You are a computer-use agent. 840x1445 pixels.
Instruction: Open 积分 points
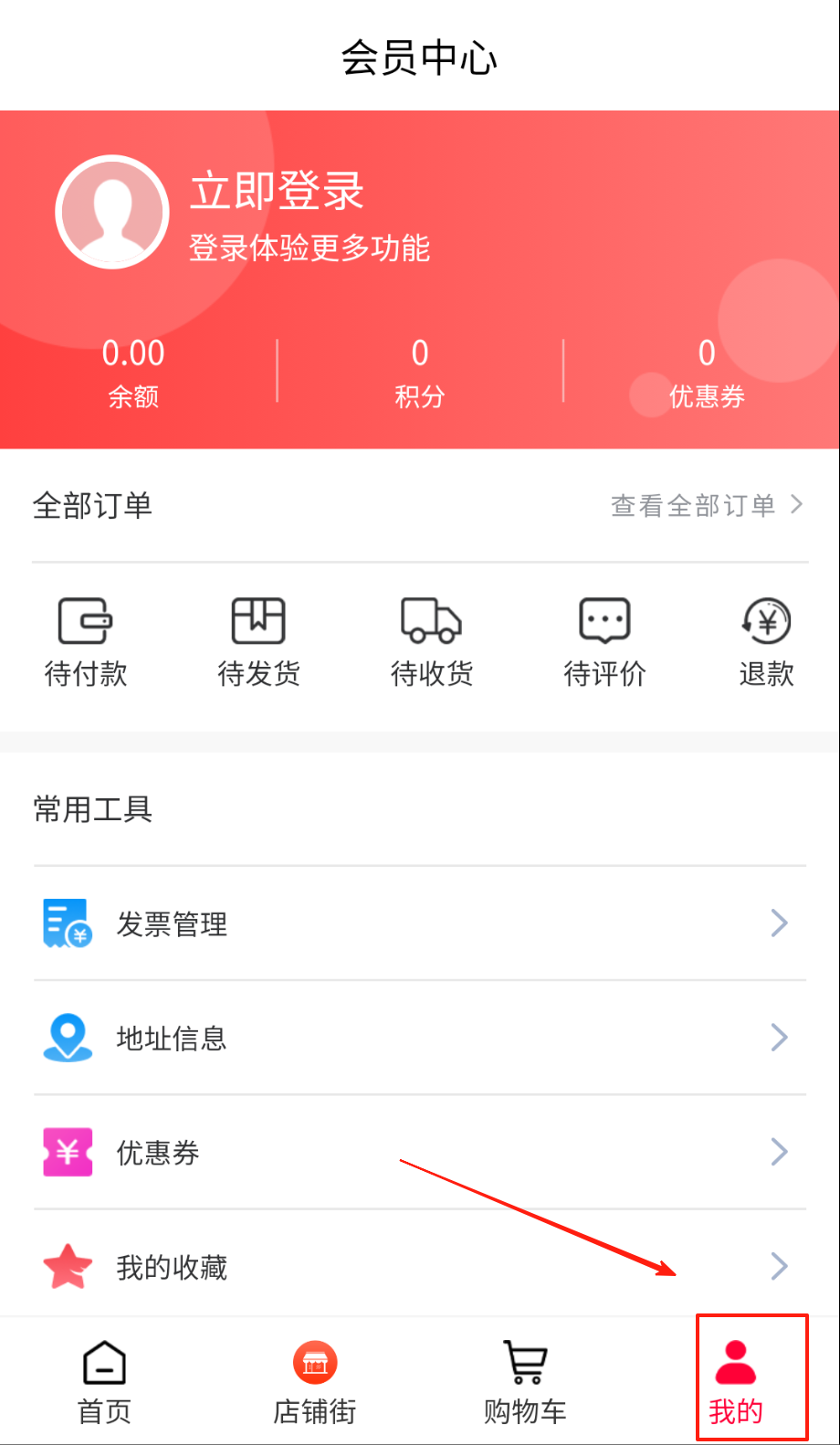tap(419, 372)
